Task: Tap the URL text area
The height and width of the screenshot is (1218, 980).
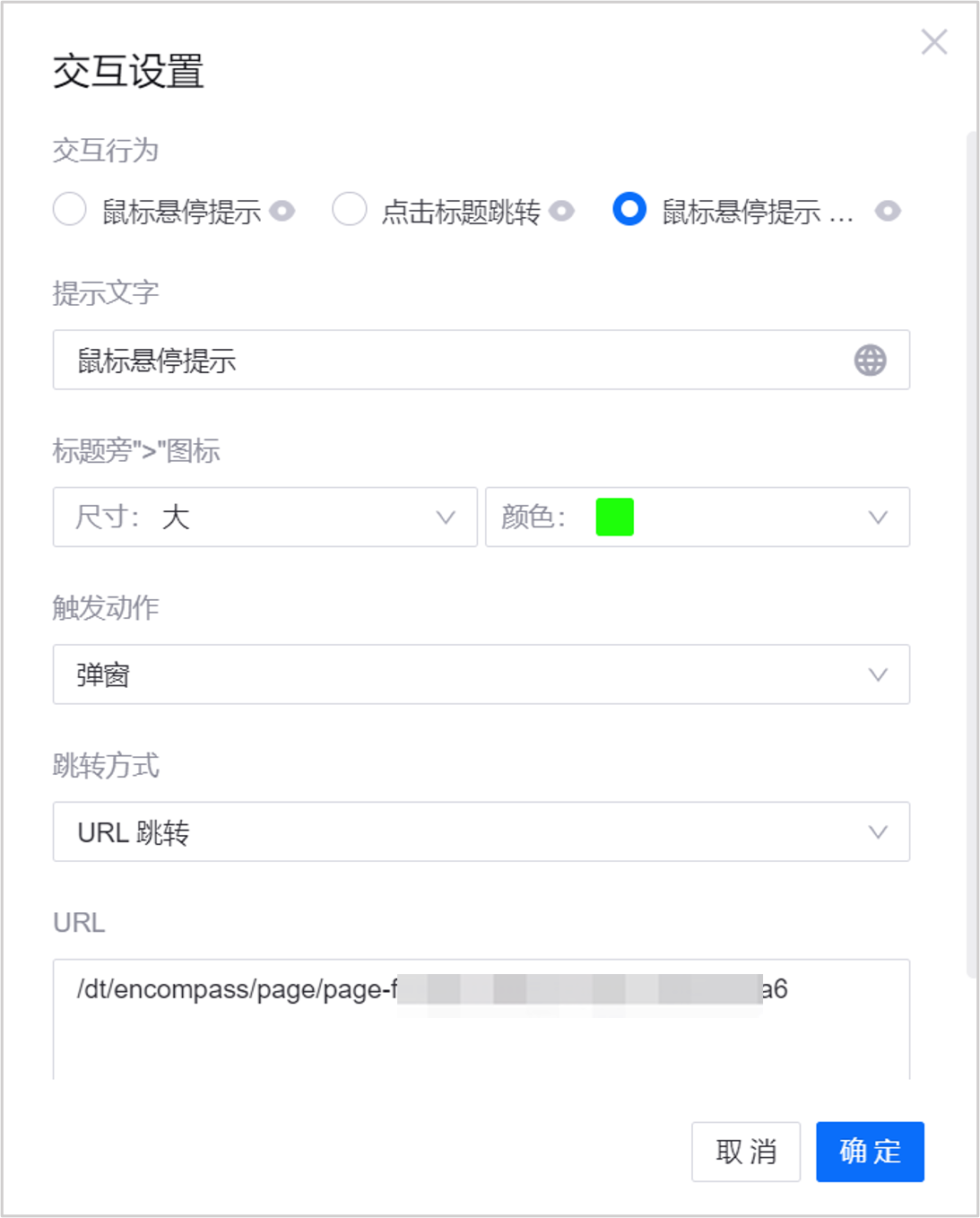Action: [481, 1022]
